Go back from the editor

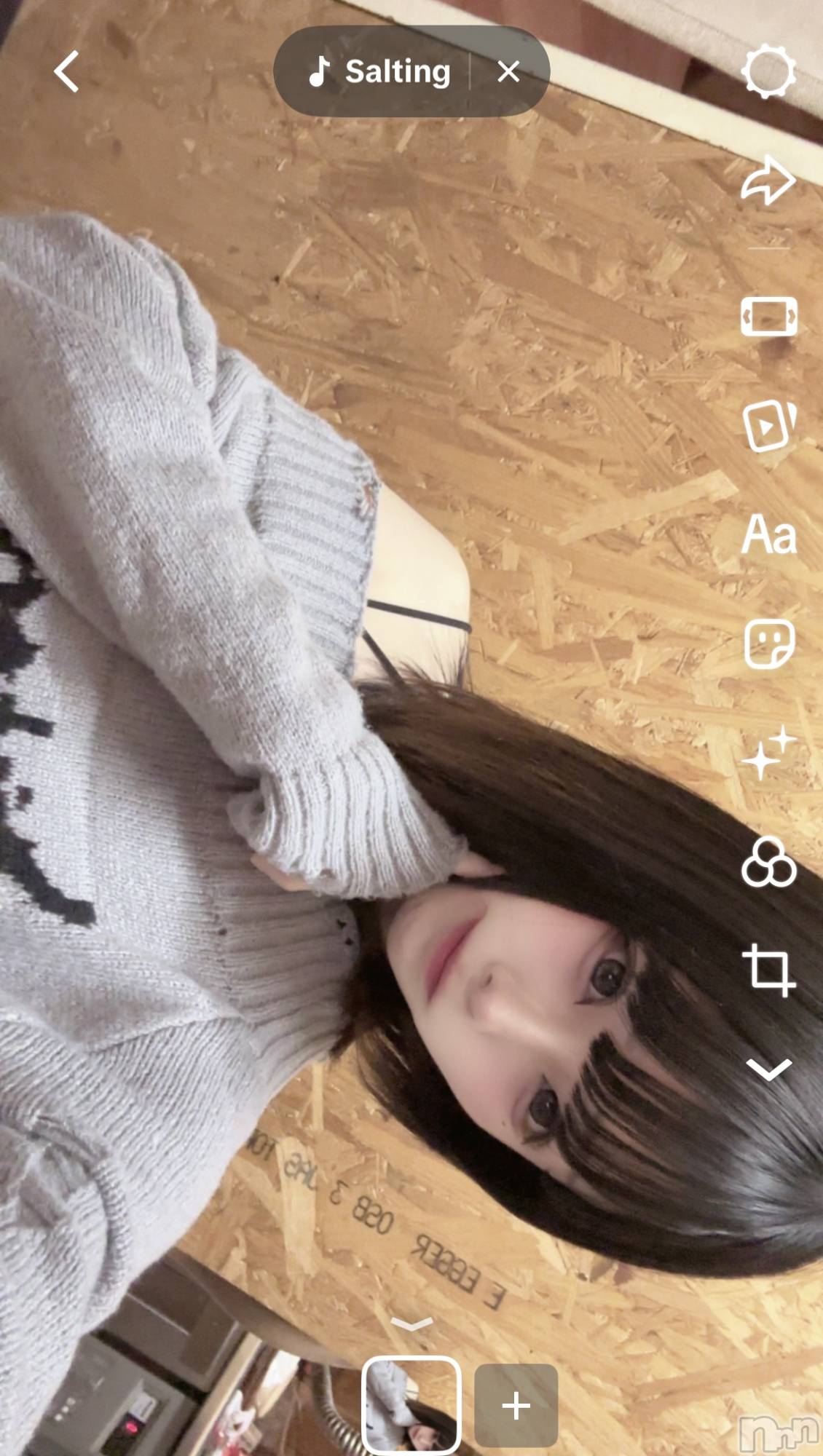click(66, 71)
